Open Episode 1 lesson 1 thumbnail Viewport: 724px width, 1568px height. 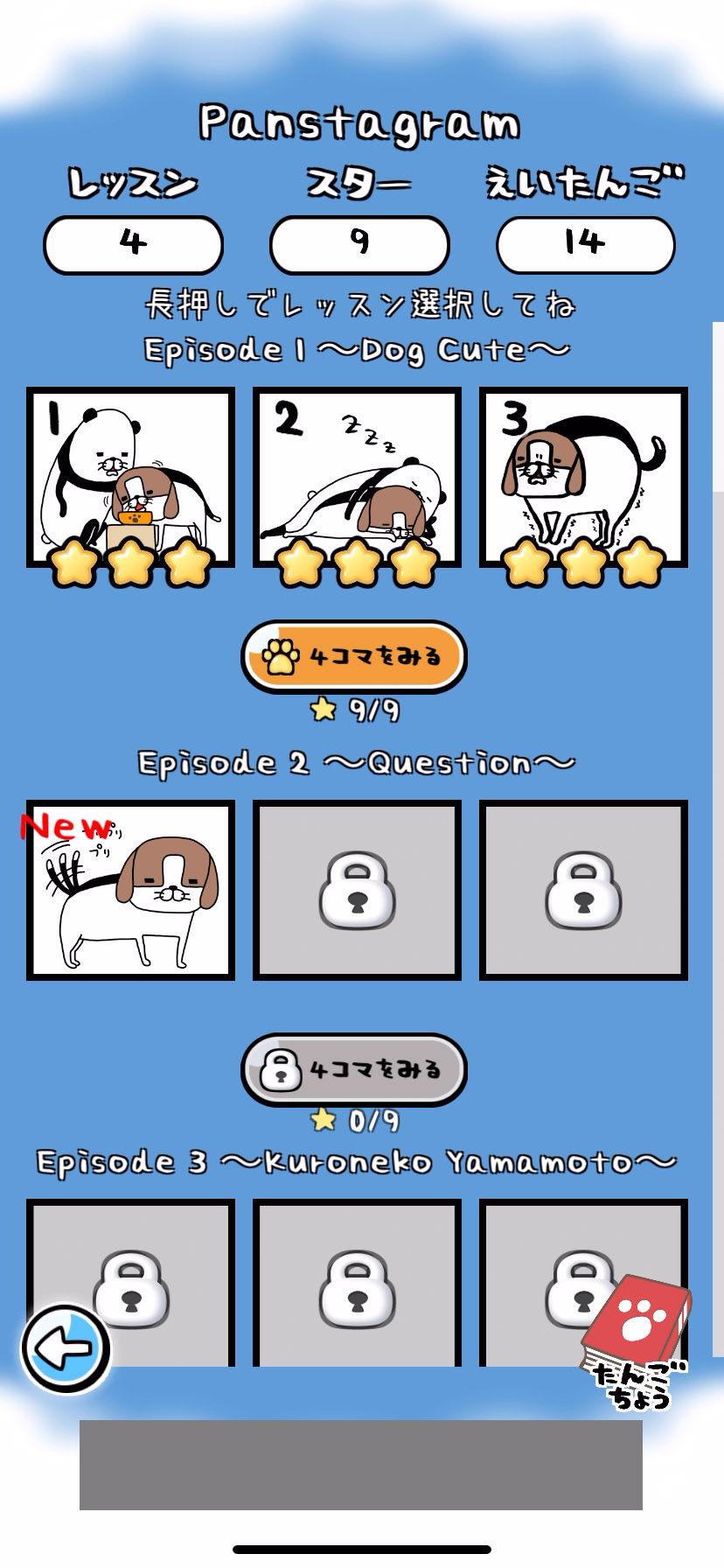click(x=131, y=477)
